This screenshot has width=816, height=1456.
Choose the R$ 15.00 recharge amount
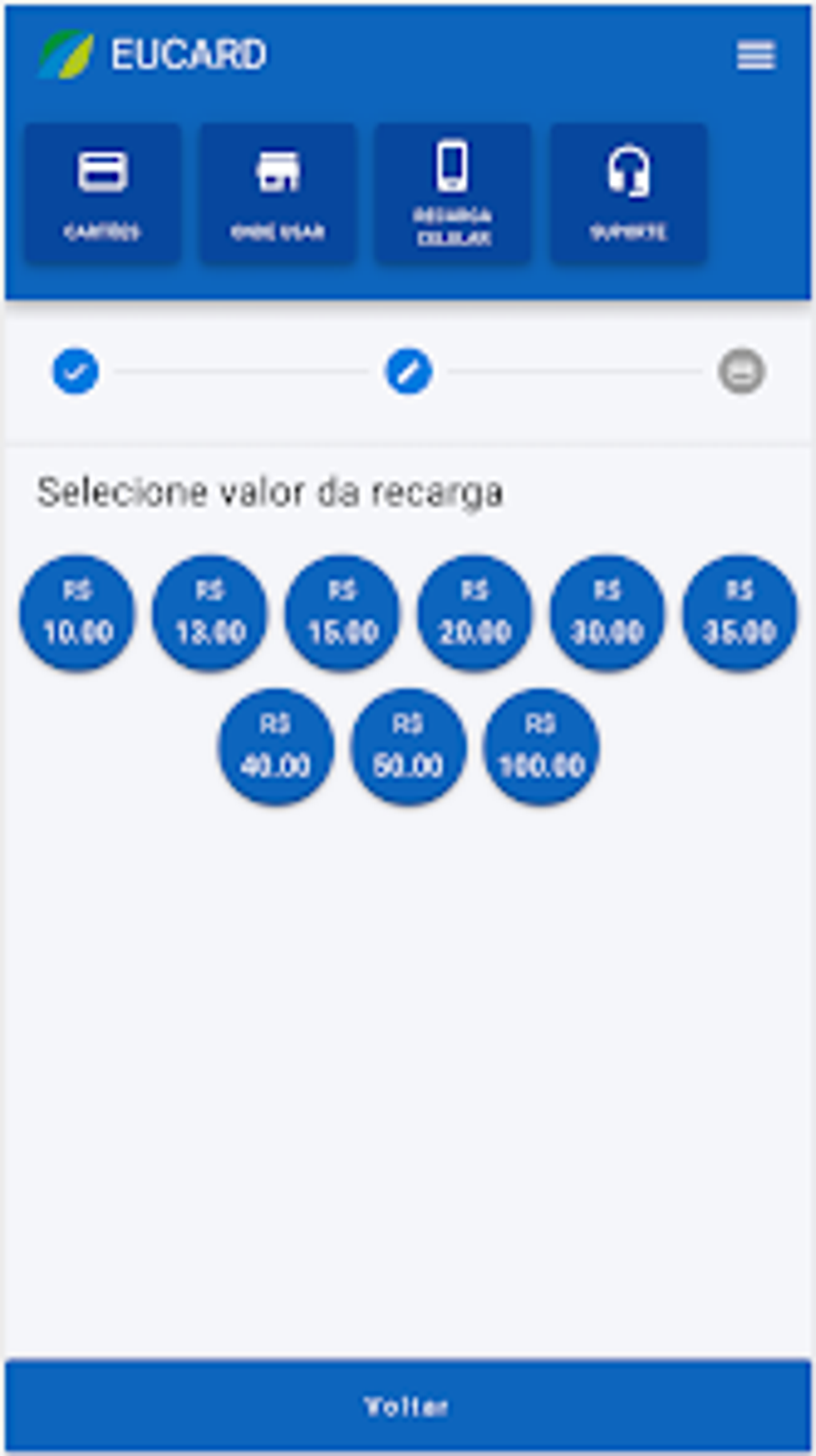point(342,613)
